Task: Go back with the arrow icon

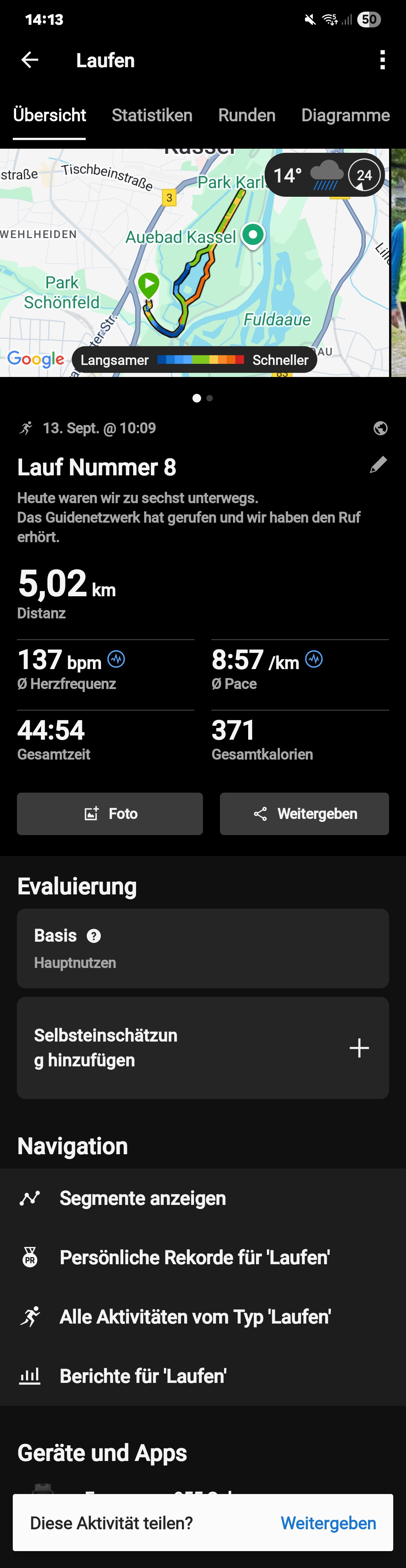Action: tap(30, 60)
